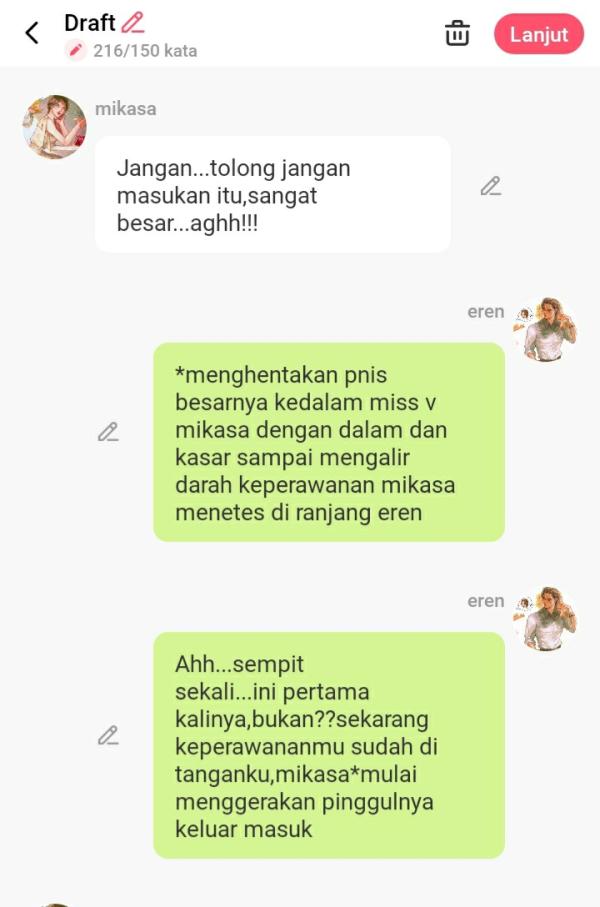
Task: Go back from the Draft screen
Action: pyautogui.click(x=32, y=33)
